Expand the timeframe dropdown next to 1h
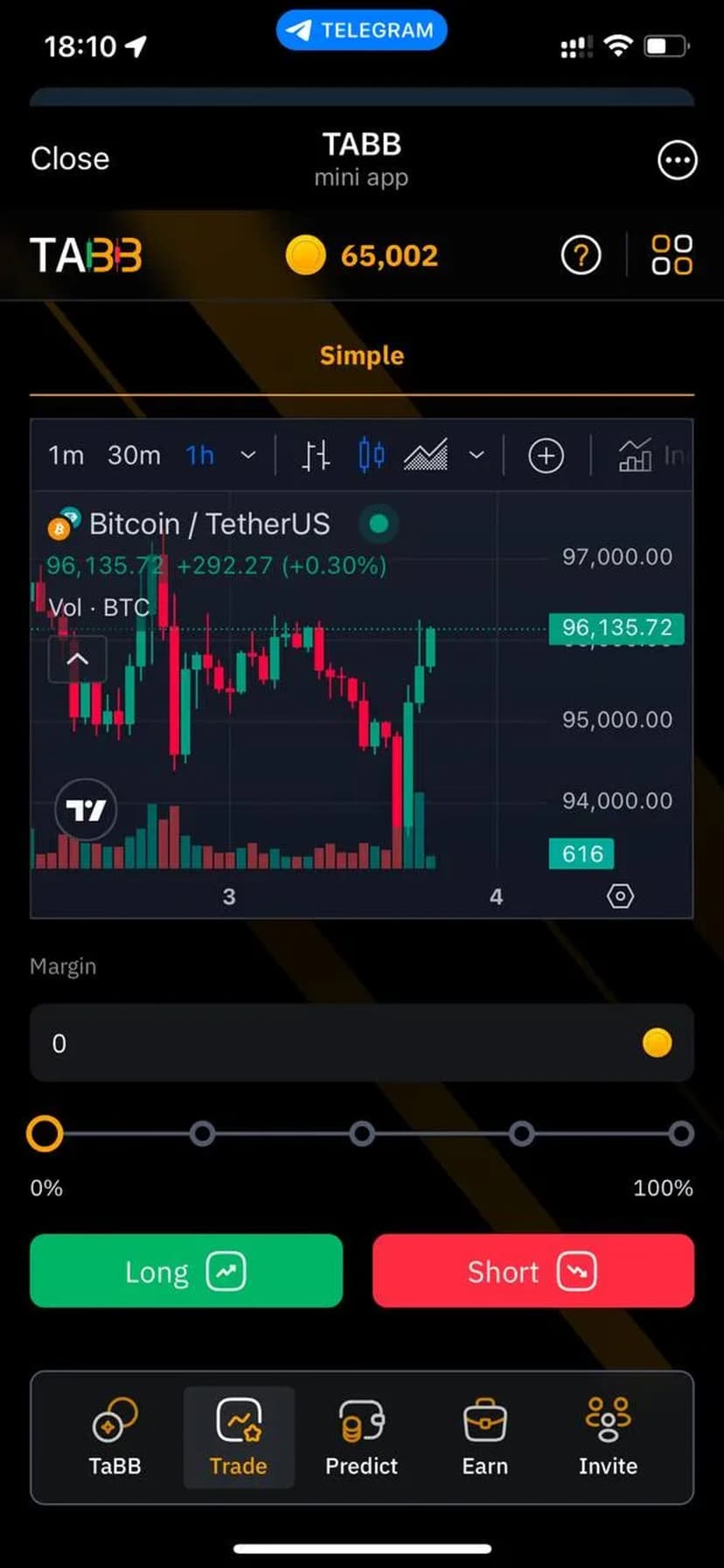 point(248,456)
